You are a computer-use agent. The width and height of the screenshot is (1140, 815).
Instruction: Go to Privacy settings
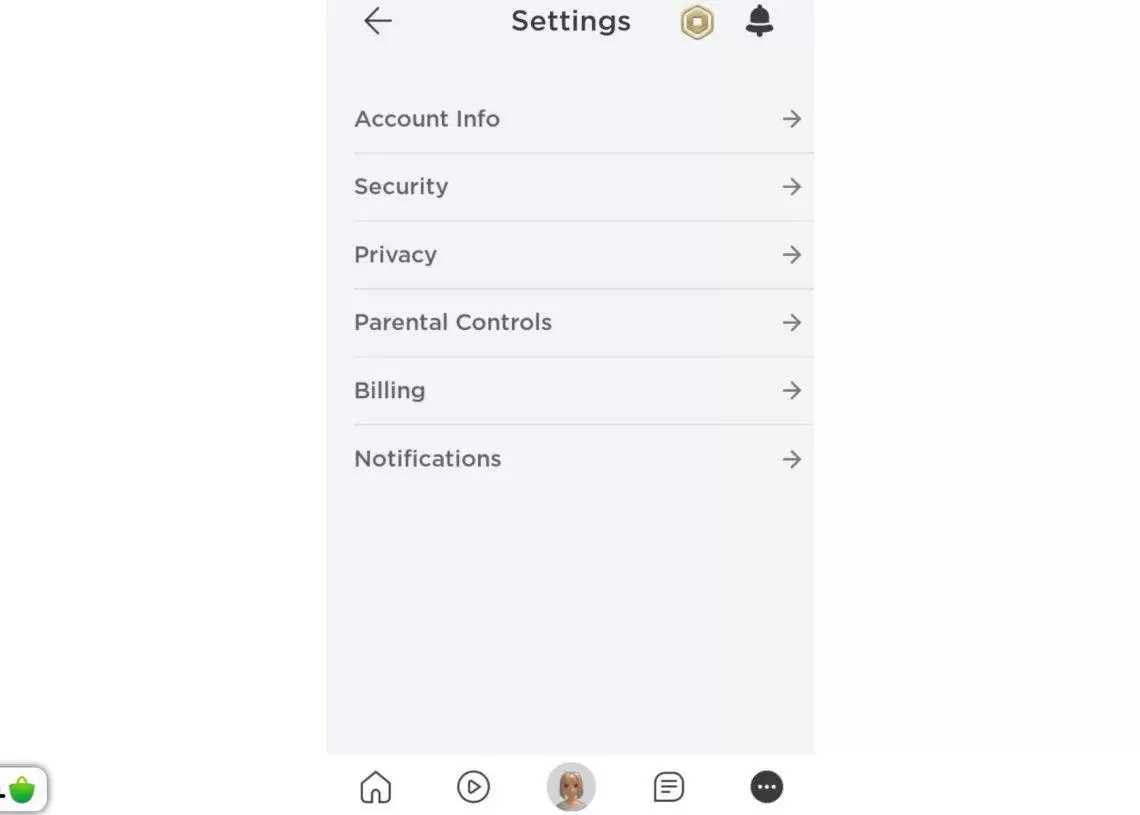click(x=578, y=255)
